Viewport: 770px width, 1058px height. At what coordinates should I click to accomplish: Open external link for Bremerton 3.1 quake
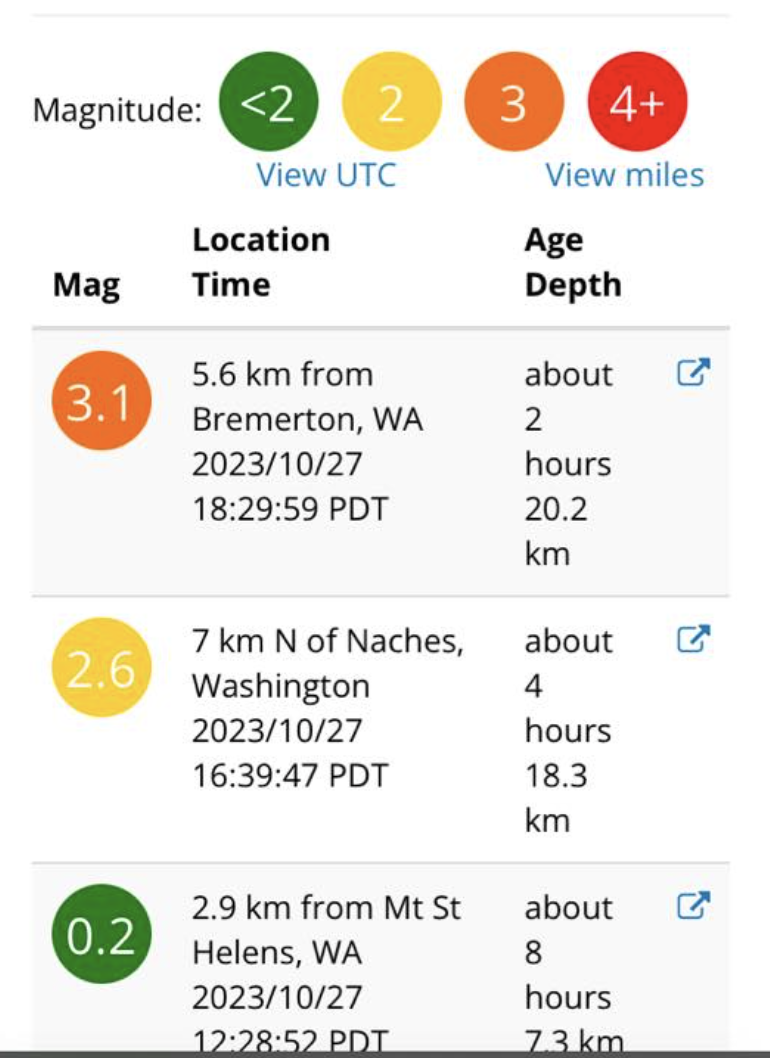coord(693,373)
